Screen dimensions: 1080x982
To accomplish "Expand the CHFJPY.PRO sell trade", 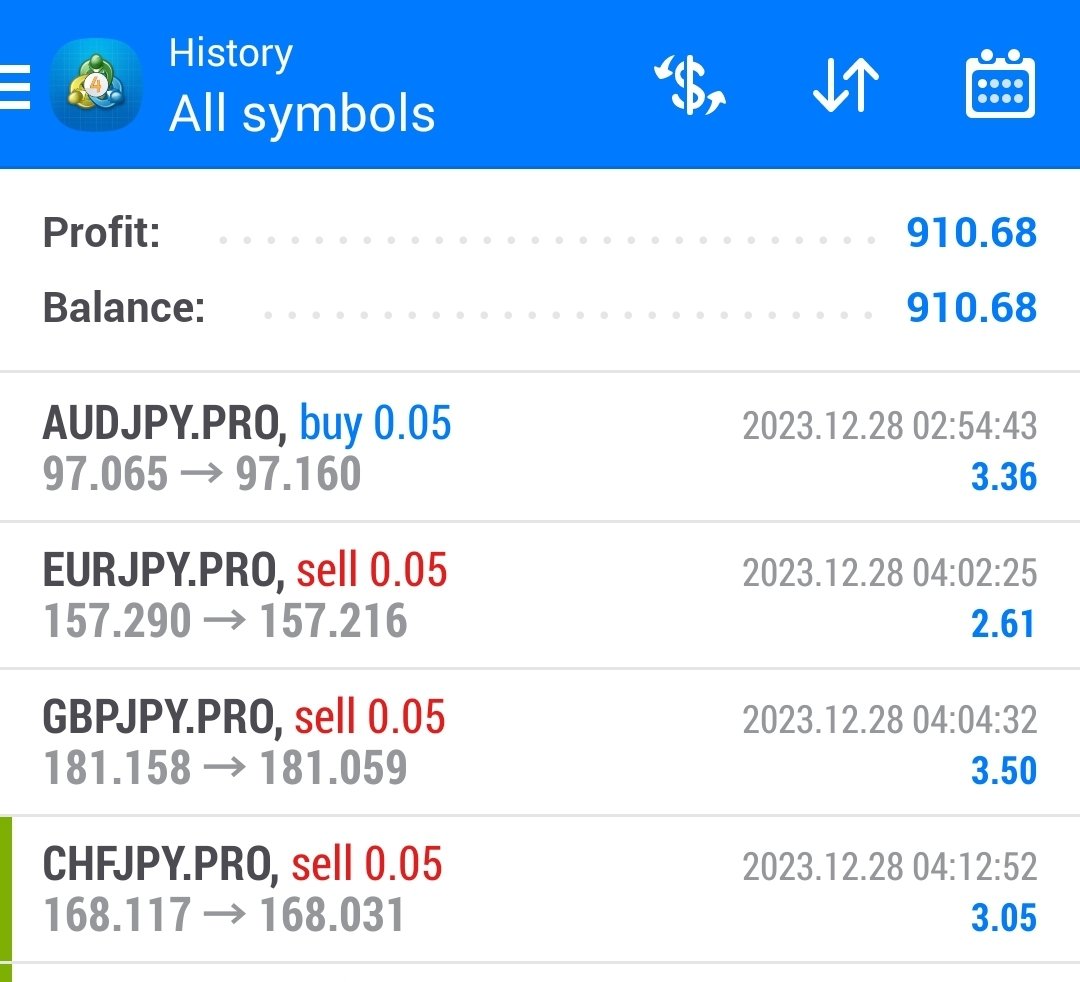I will click(x=540, y=889).
